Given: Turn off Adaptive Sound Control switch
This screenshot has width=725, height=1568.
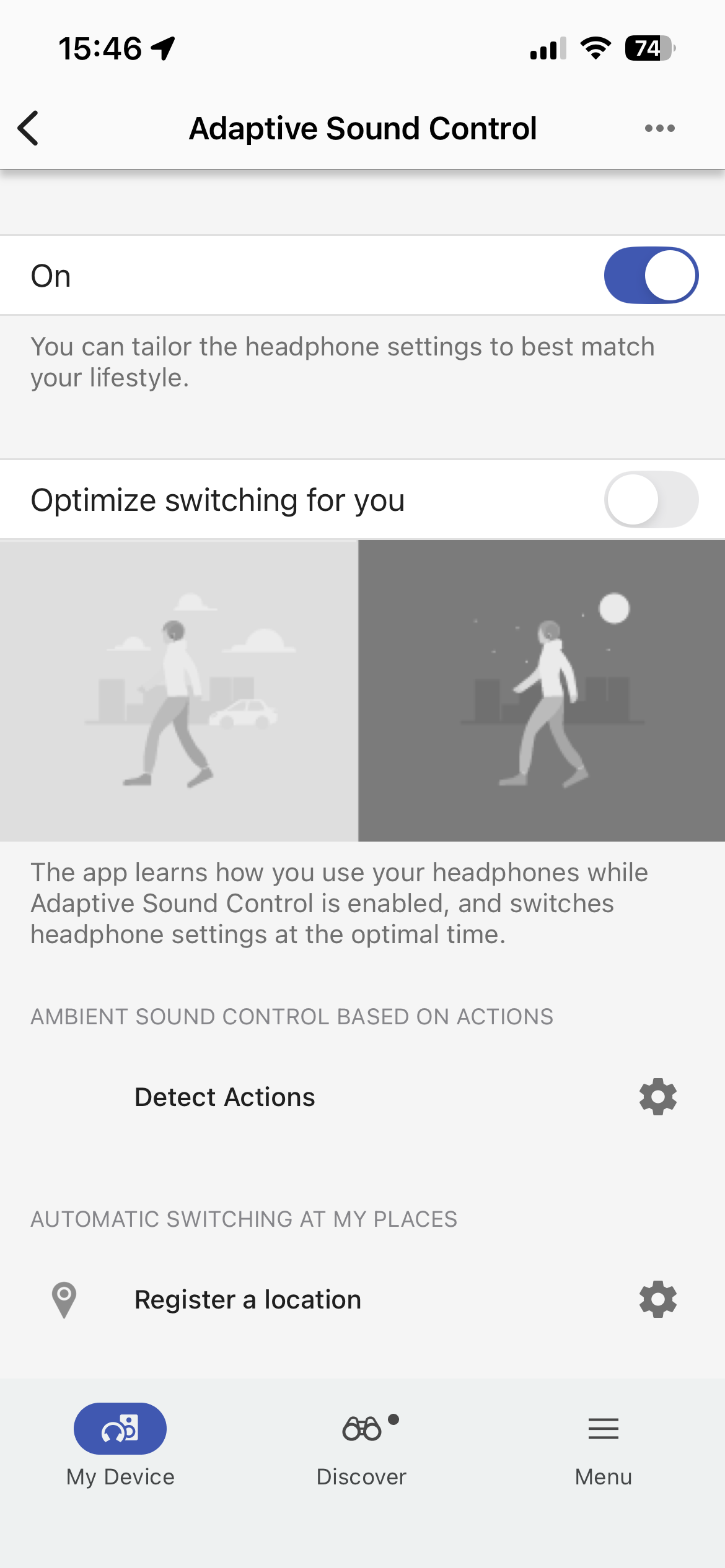Looking at the screenshot, I should (x=651, y=276).
